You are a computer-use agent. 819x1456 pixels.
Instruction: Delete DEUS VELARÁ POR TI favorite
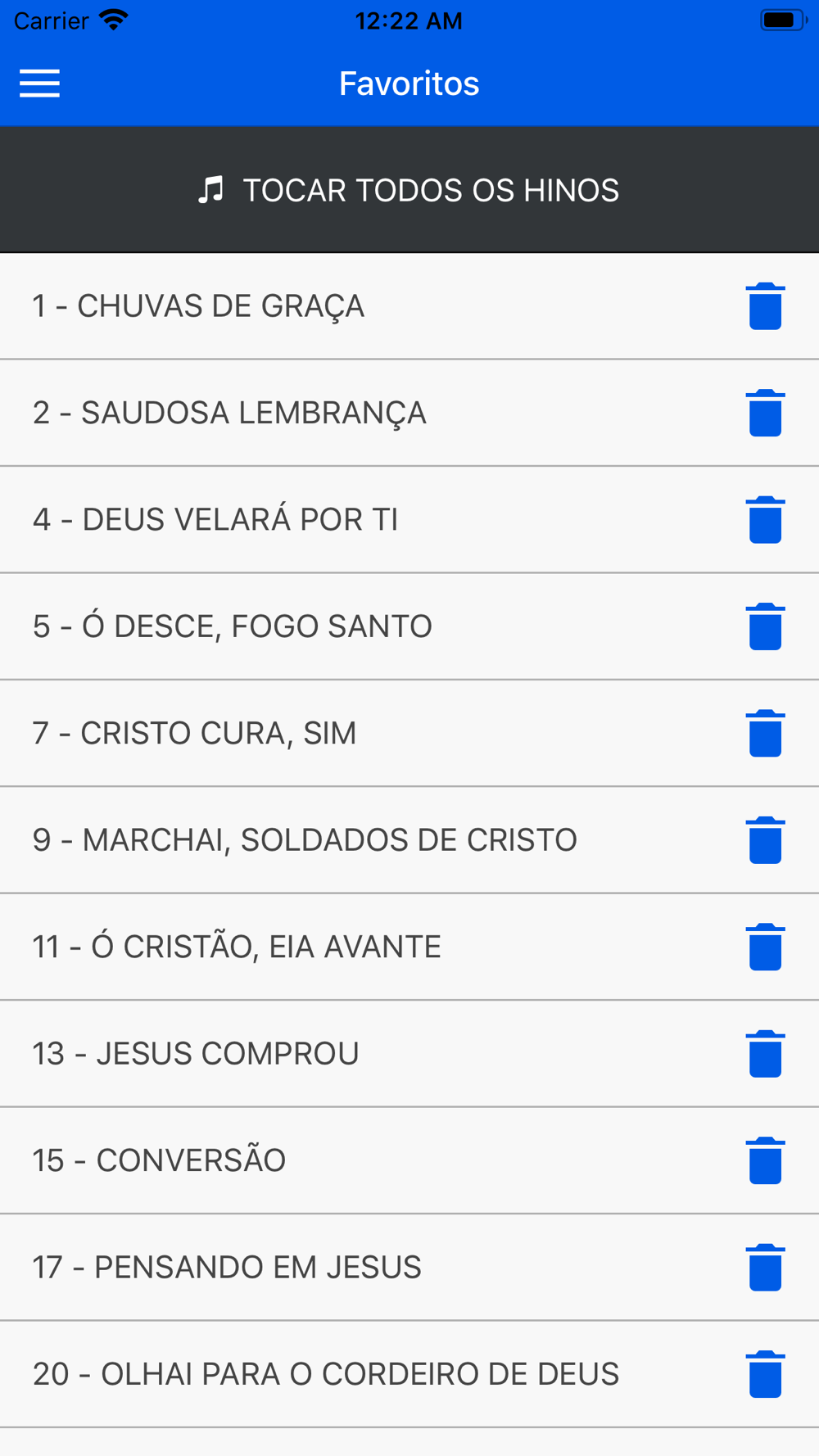tap(766, 520)
